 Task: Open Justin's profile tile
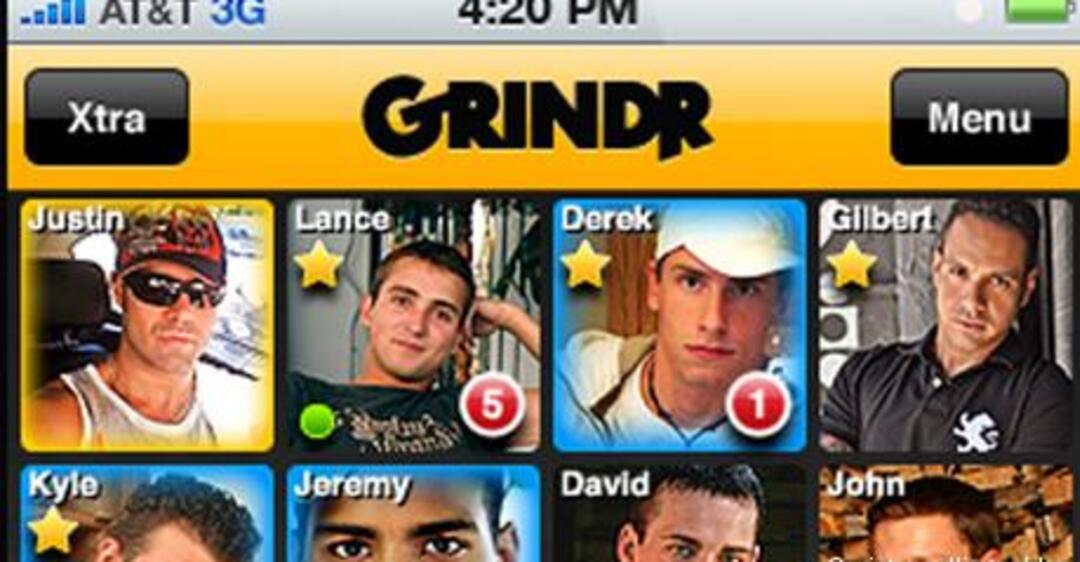tap(147, 325)
